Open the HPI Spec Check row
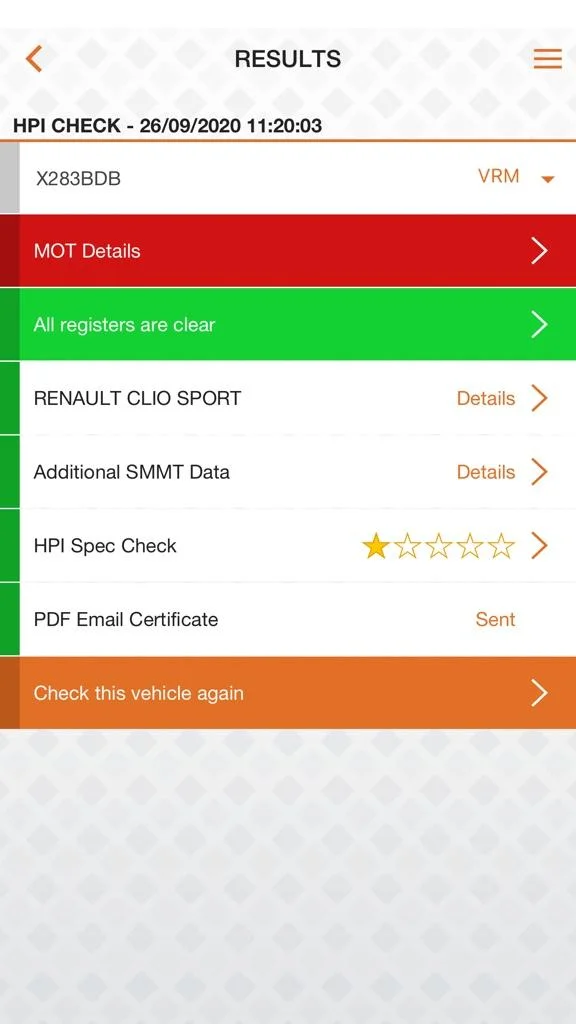This screenshot has height=1024, width=576. click(x=288, y=545)
